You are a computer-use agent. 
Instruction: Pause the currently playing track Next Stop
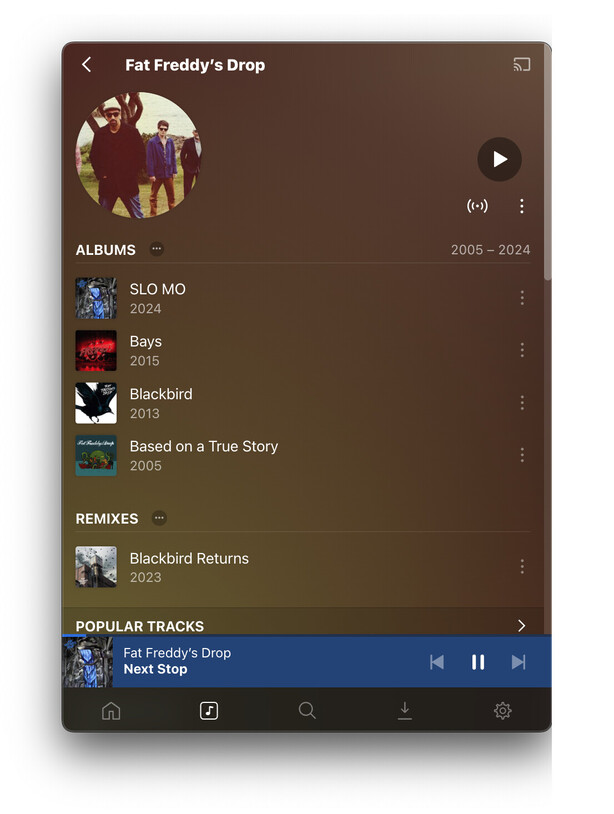pos(478,662)
